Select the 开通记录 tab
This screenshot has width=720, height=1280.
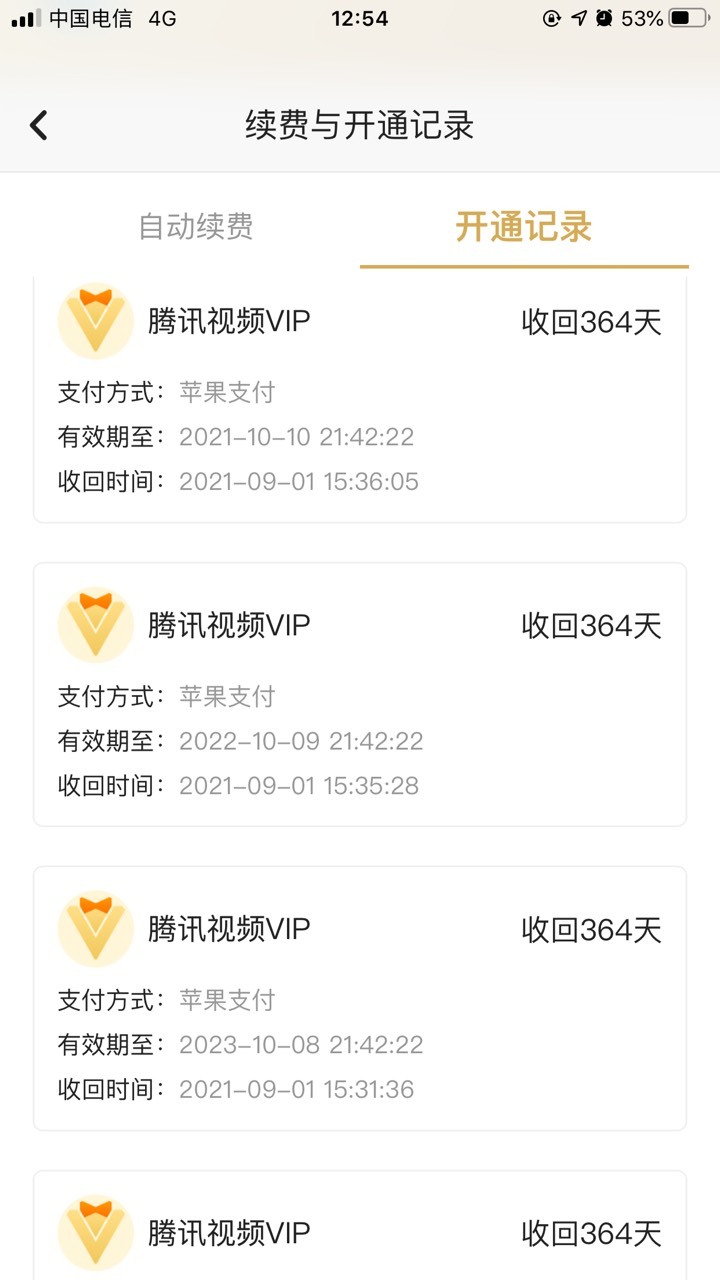point(524,226)
